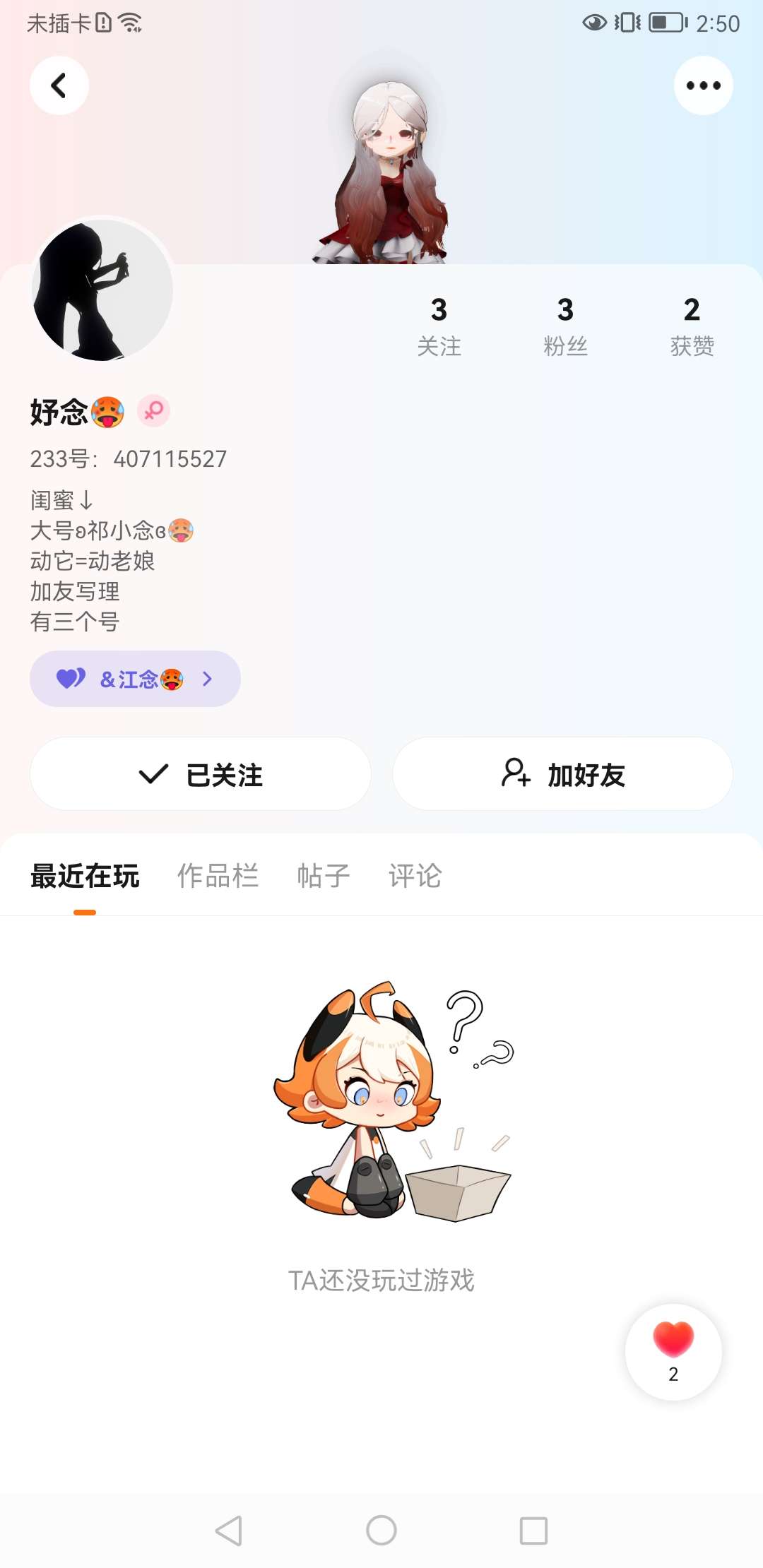Switch to the 最近在玩 tab
This screenshot has height=1568, width=763.
pyautogui.click(x=85, y=877)
